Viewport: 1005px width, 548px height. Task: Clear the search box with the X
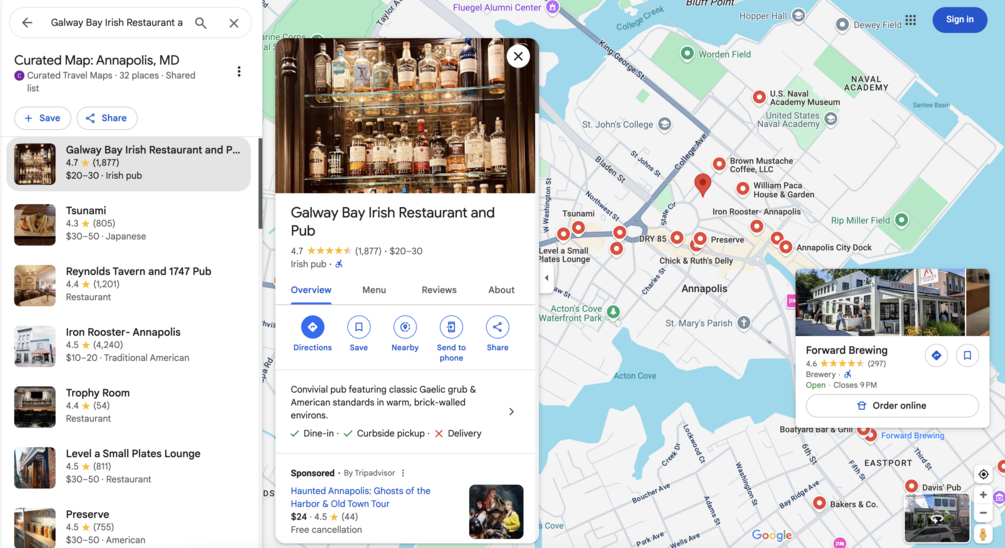(x=234, y=23)
